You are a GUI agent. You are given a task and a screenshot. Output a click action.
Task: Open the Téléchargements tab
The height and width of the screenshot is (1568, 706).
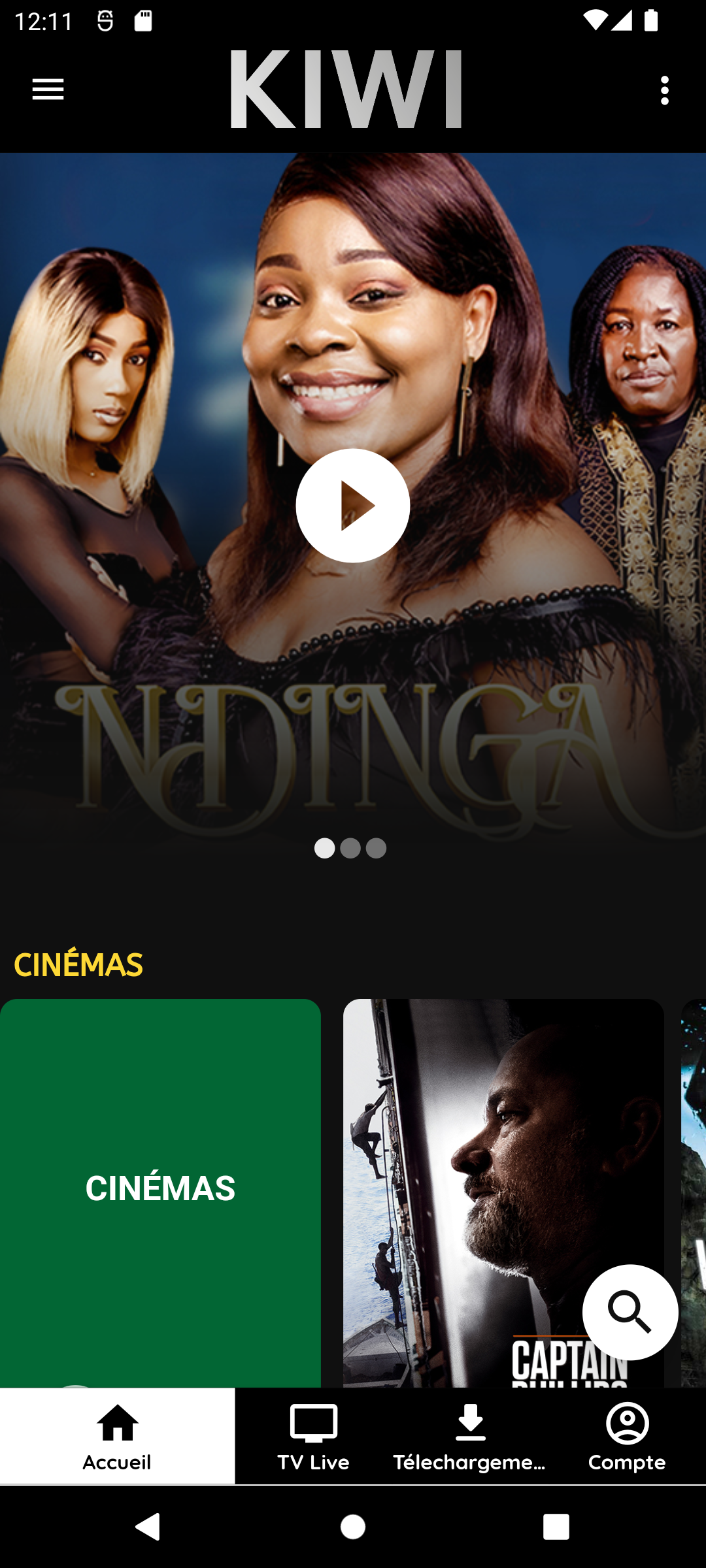[470, 1436]
